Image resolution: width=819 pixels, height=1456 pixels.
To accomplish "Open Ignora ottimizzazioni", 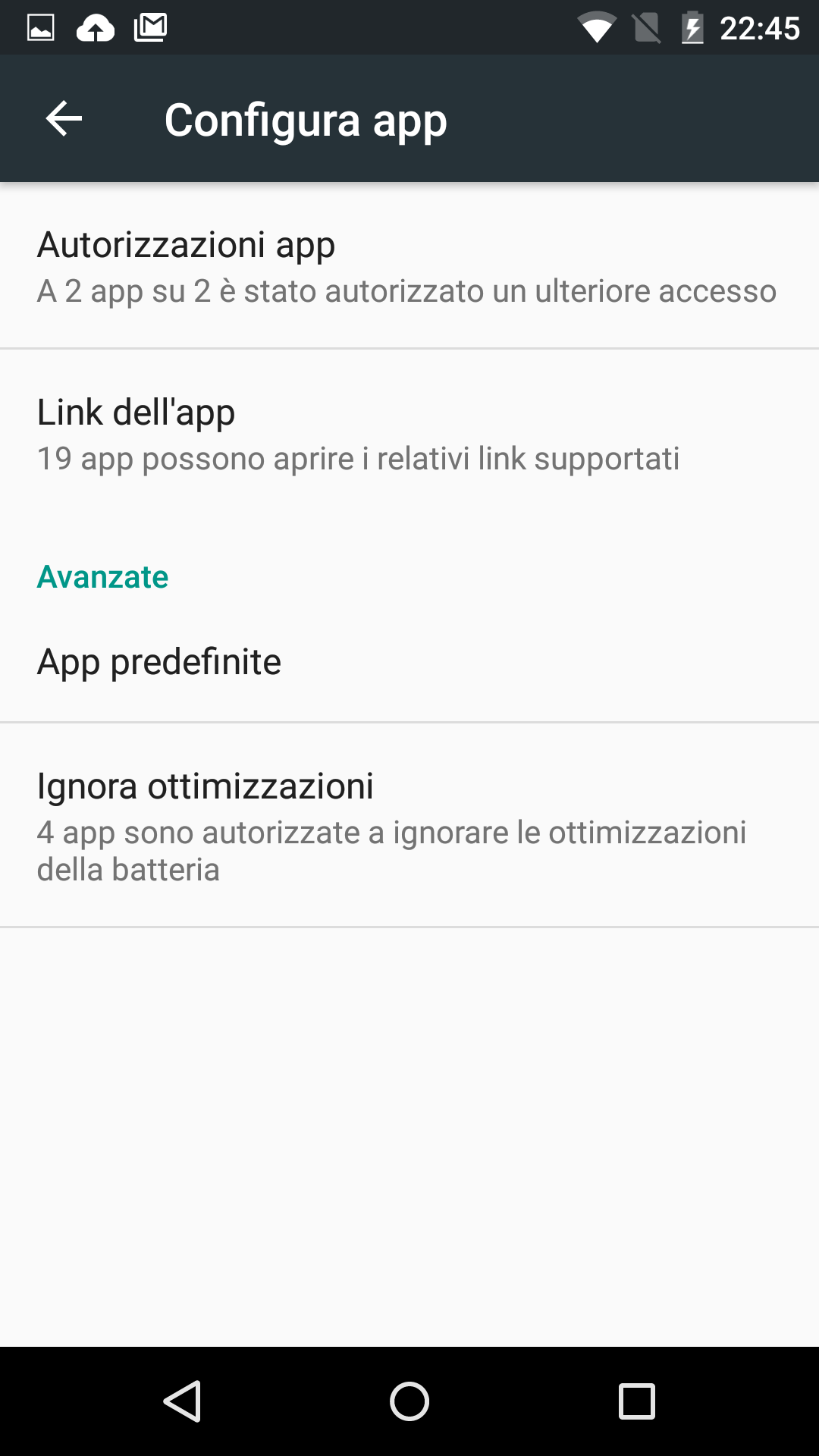I will (x=409, y=825).
